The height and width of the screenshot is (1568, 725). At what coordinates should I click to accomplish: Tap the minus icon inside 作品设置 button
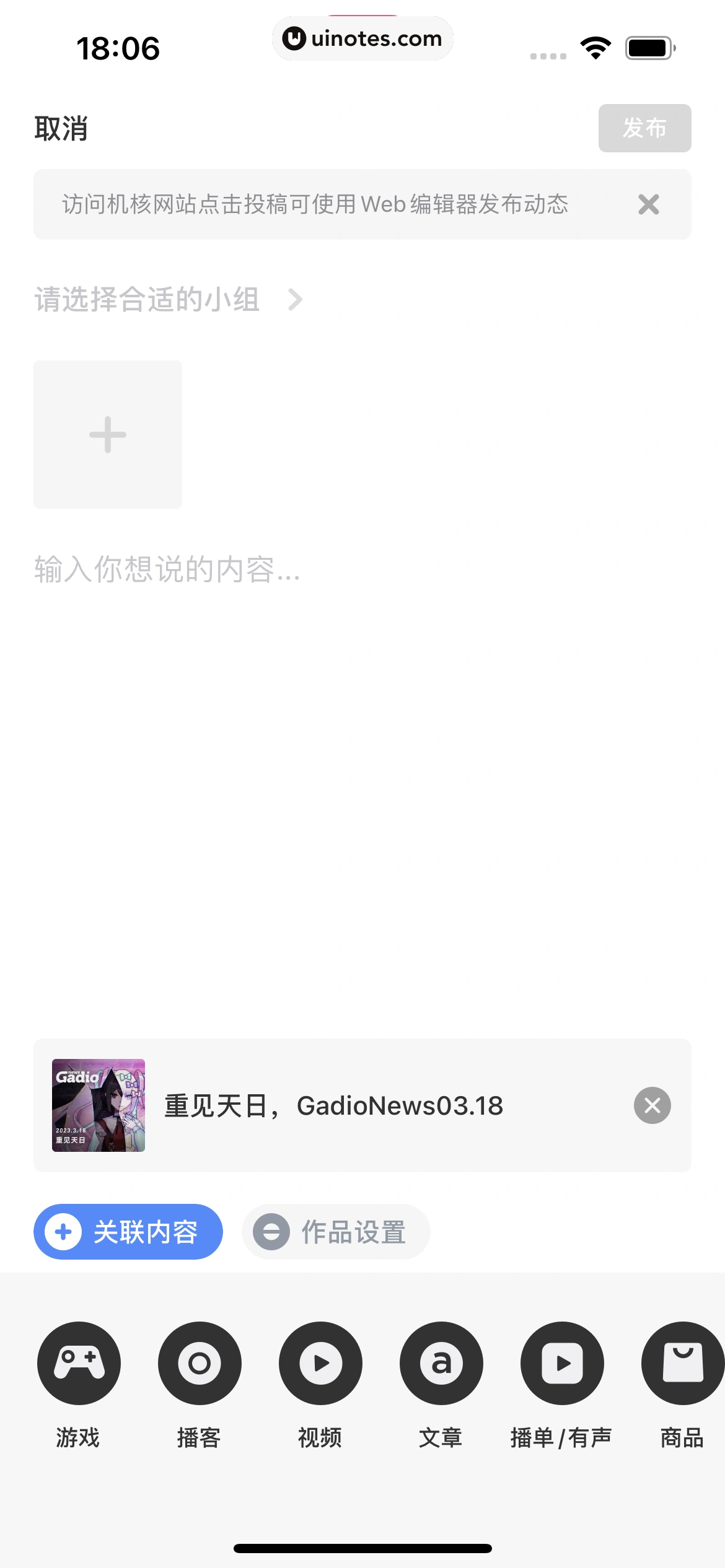[271, 1232]
